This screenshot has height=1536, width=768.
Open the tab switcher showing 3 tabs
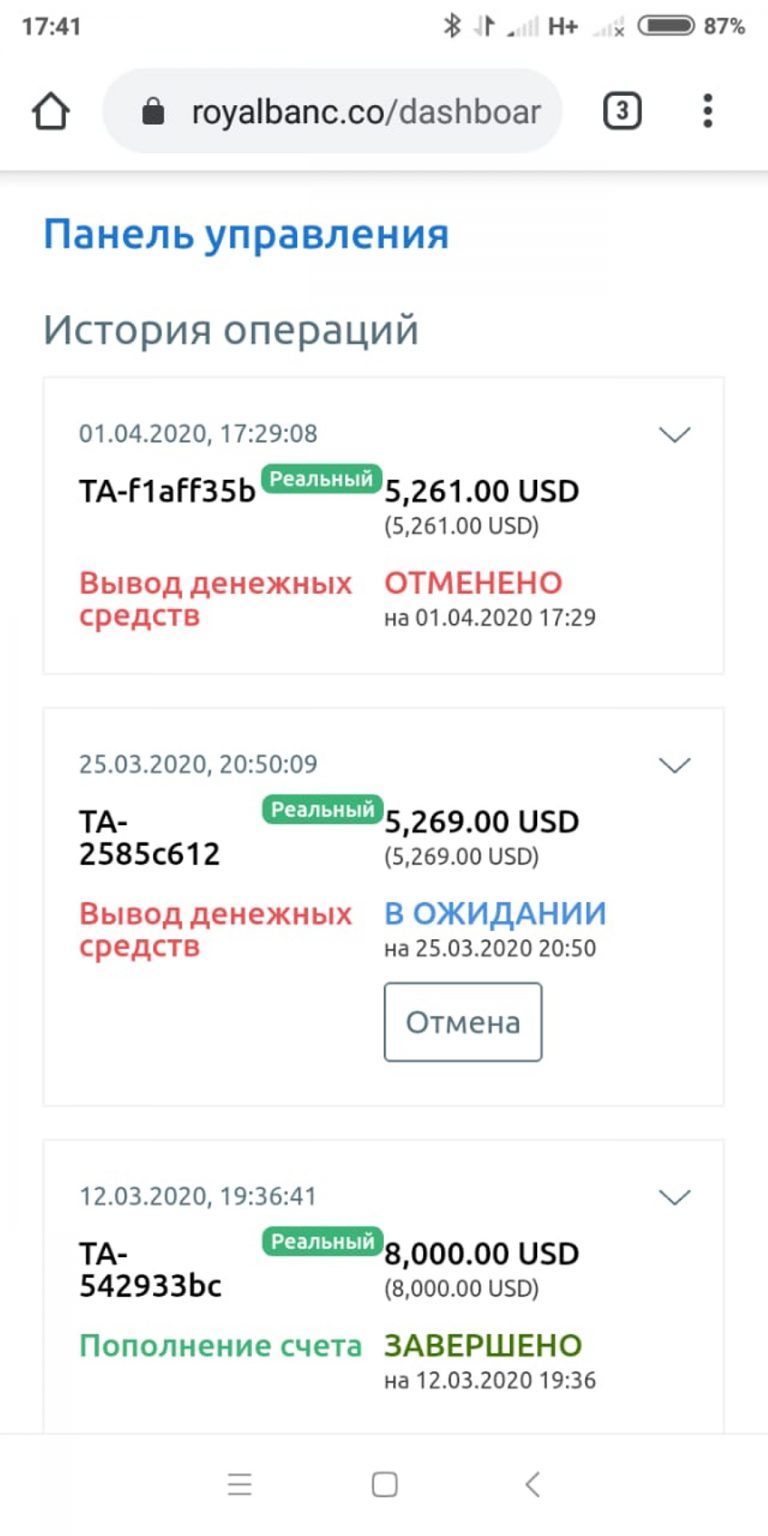[622, 111]
